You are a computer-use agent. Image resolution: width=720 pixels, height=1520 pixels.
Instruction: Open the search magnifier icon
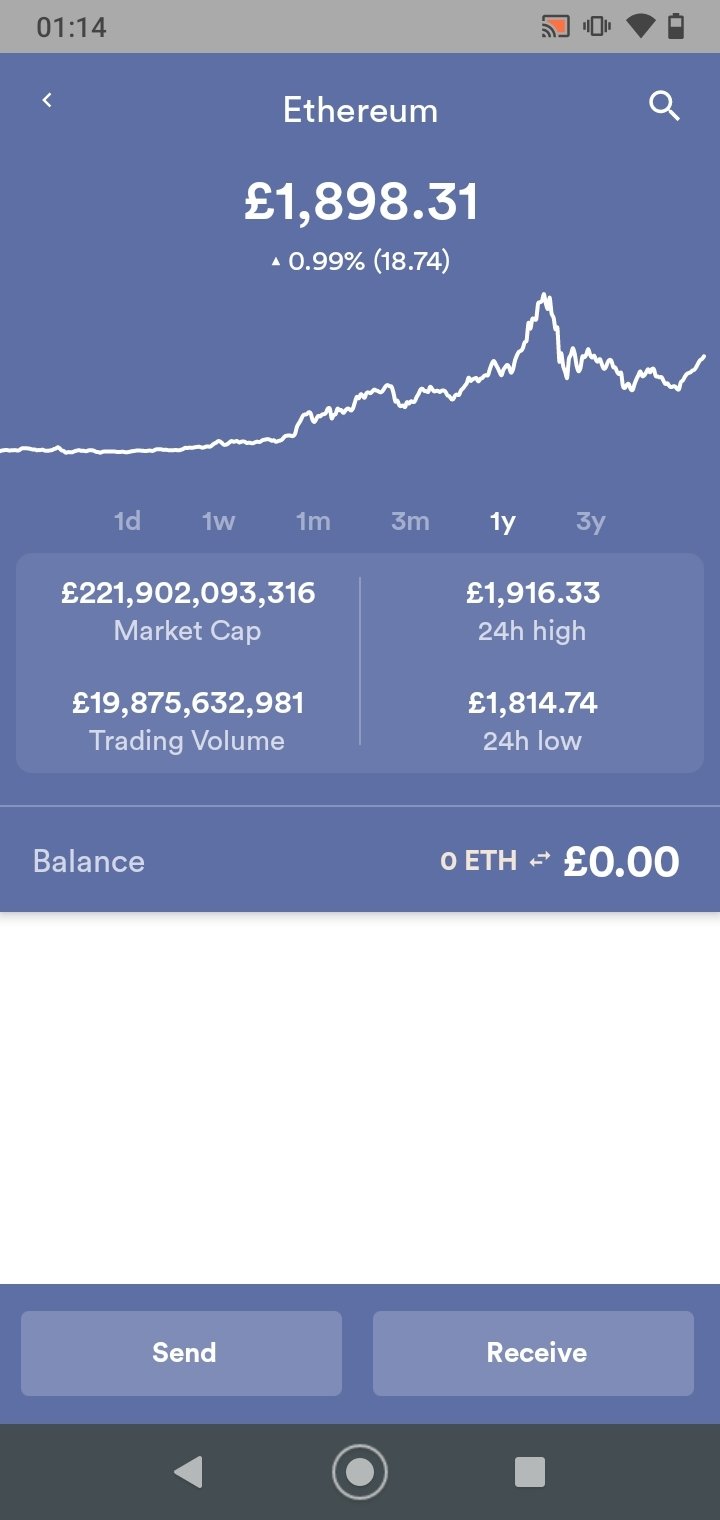(x=665, y=105)
